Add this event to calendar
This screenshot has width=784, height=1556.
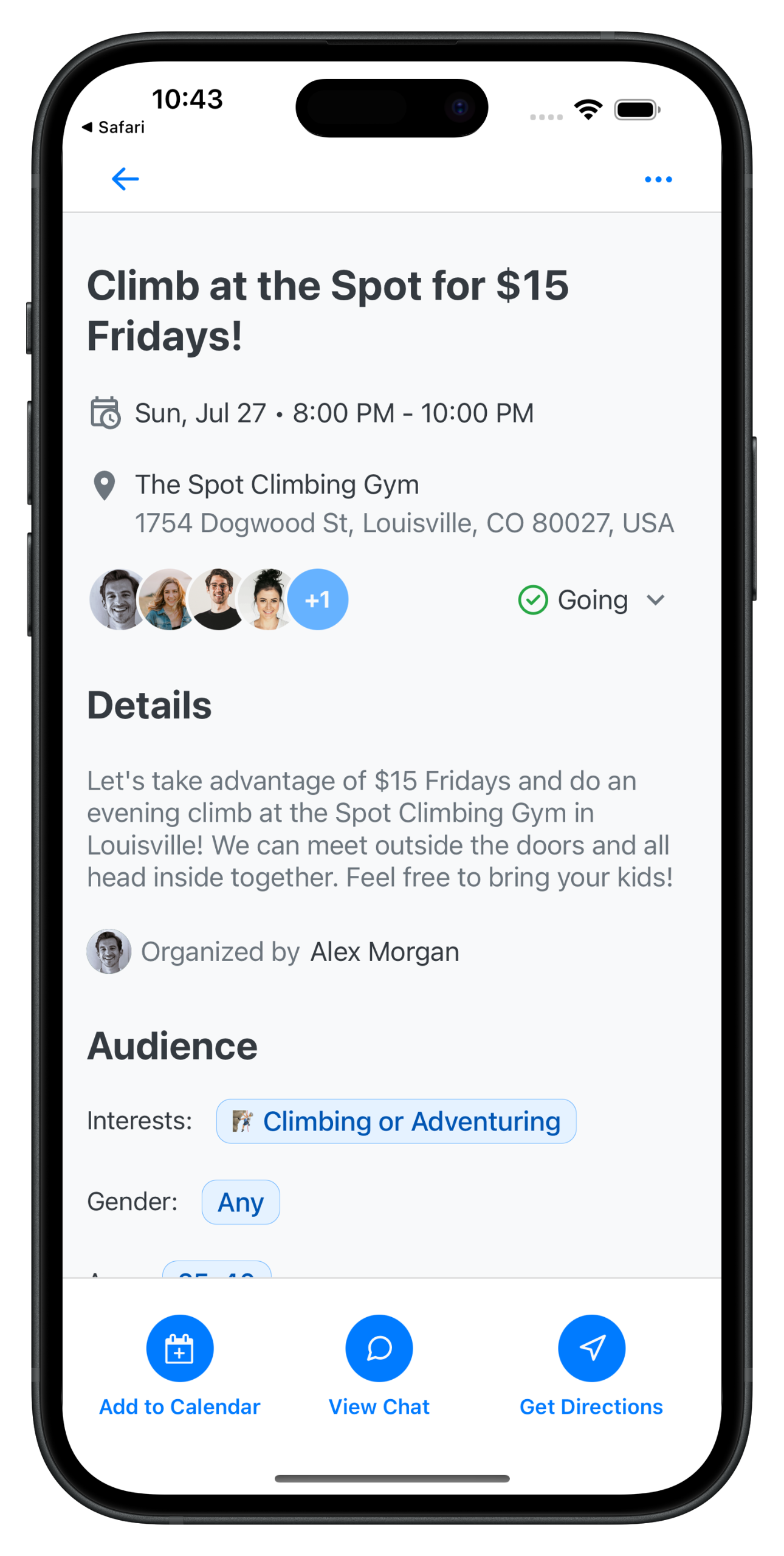click(x=180, y=1366)
